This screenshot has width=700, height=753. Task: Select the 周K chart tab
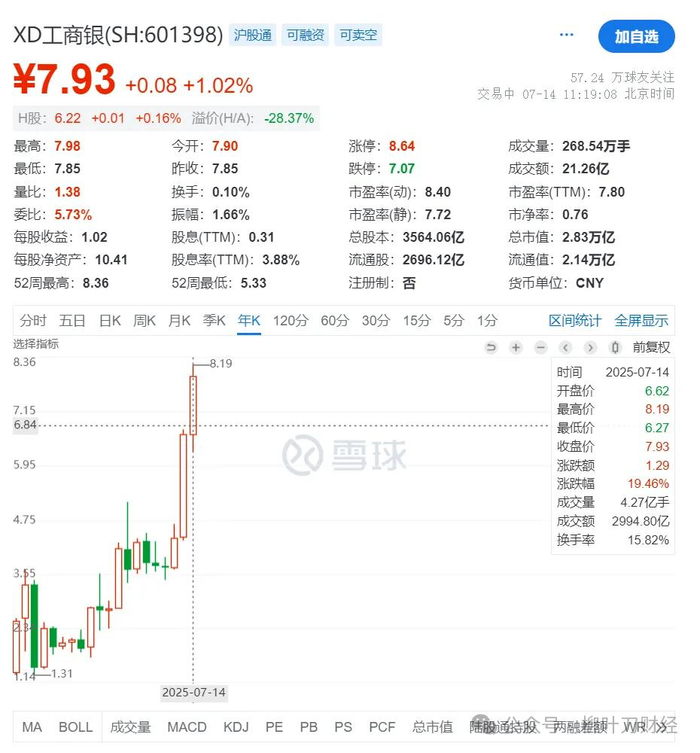tap(144, 320)
